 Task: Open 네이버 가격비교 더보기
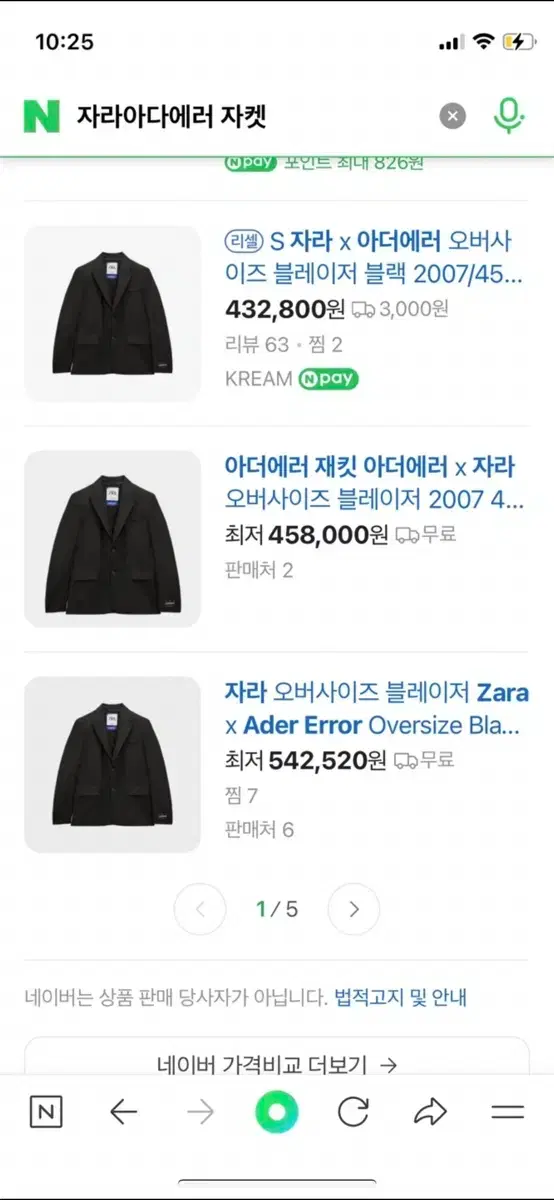pyautogui.click(x=277, y=1064)
